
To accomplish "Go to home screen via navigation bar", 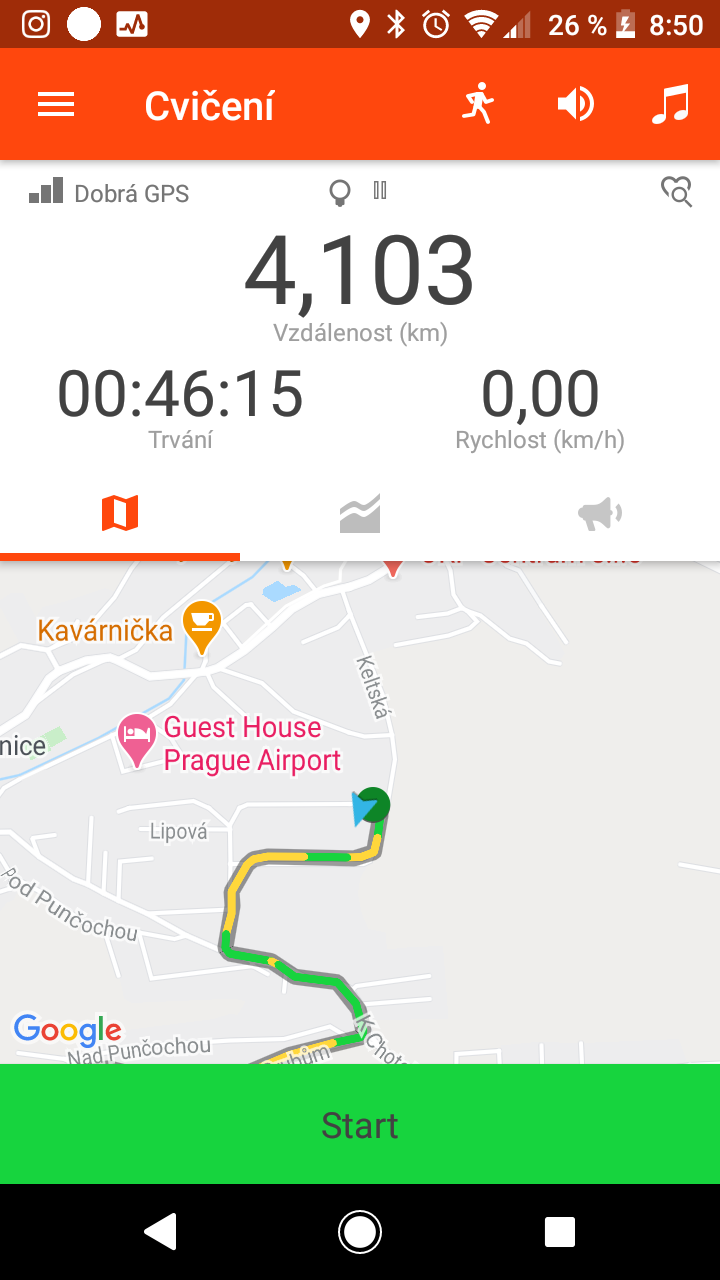I will [360, 1232].
